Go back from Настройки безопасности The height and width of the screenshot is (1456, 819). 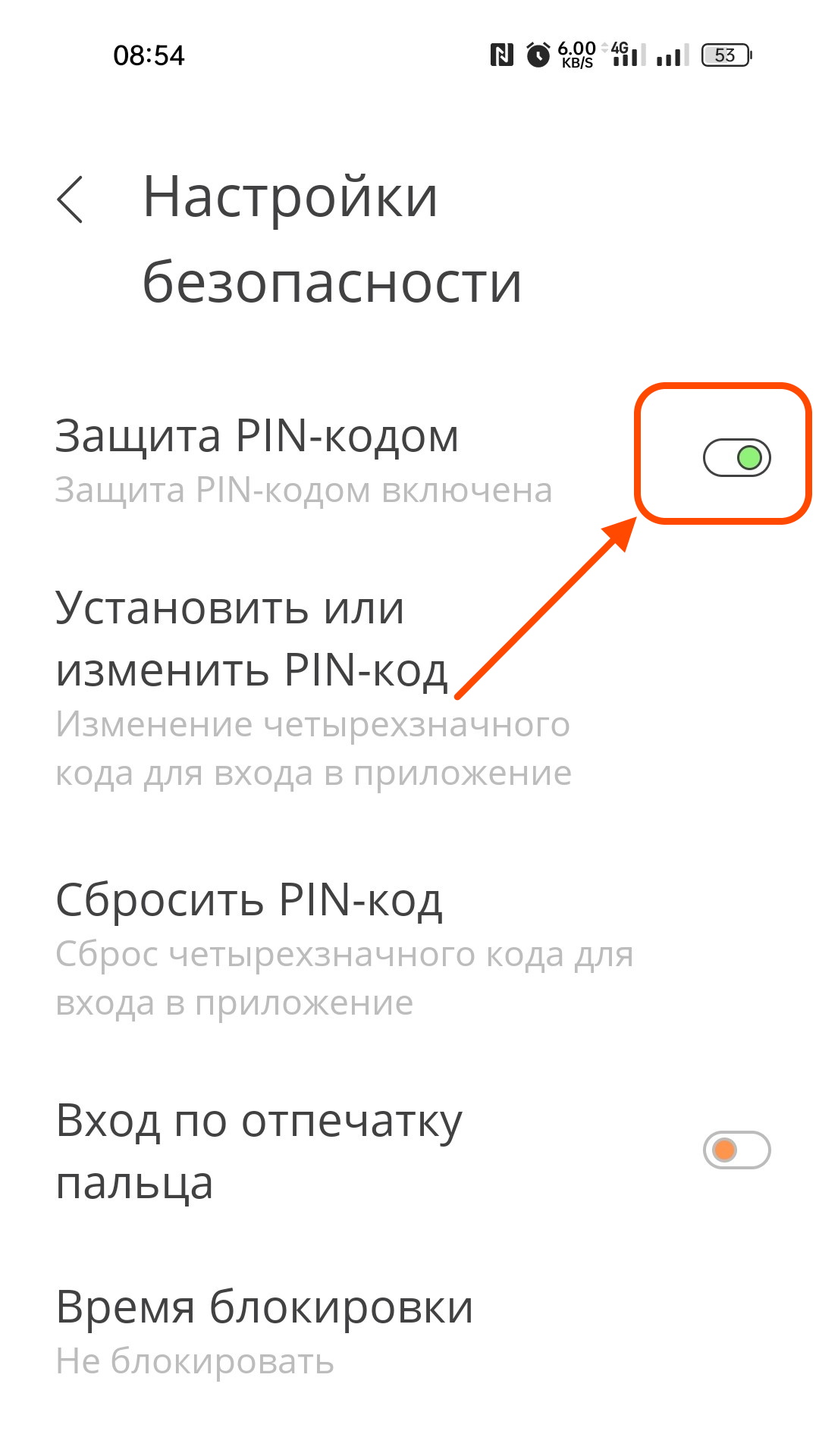click(70, 199)
